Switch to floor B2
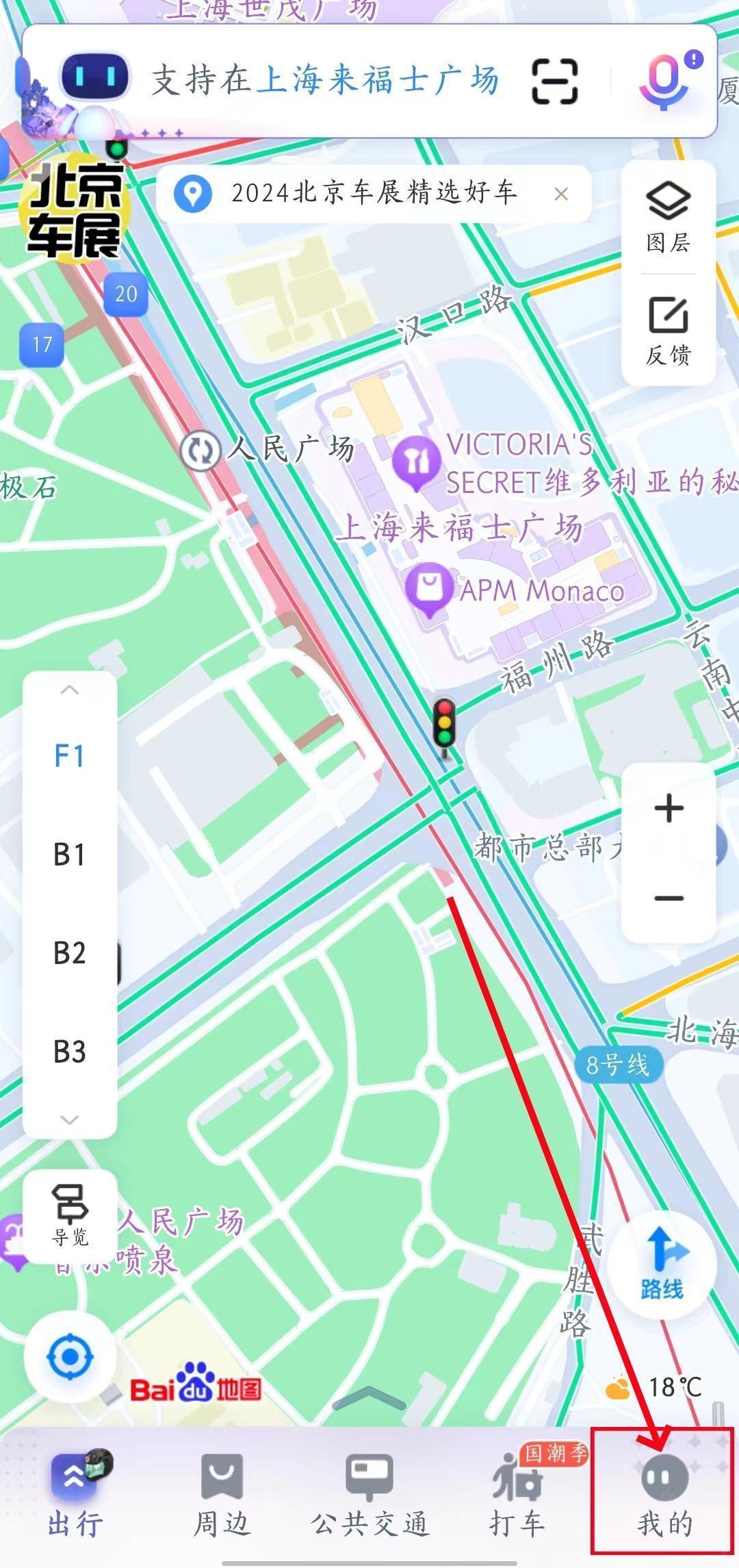This screenshot has width=739, height=1568. click(x=69, y=954)
